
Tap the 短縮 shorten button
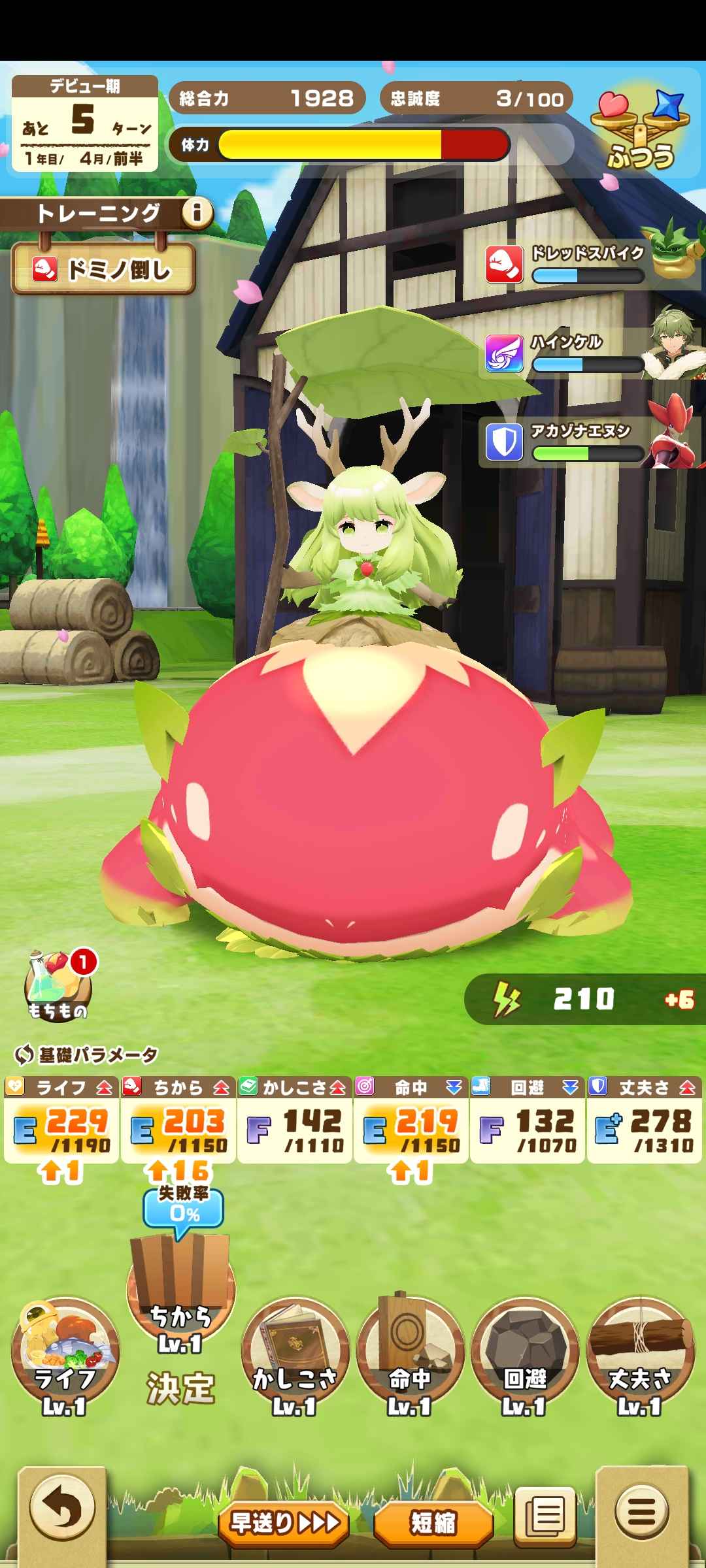pyautogui.click(x=433, y=1524)
